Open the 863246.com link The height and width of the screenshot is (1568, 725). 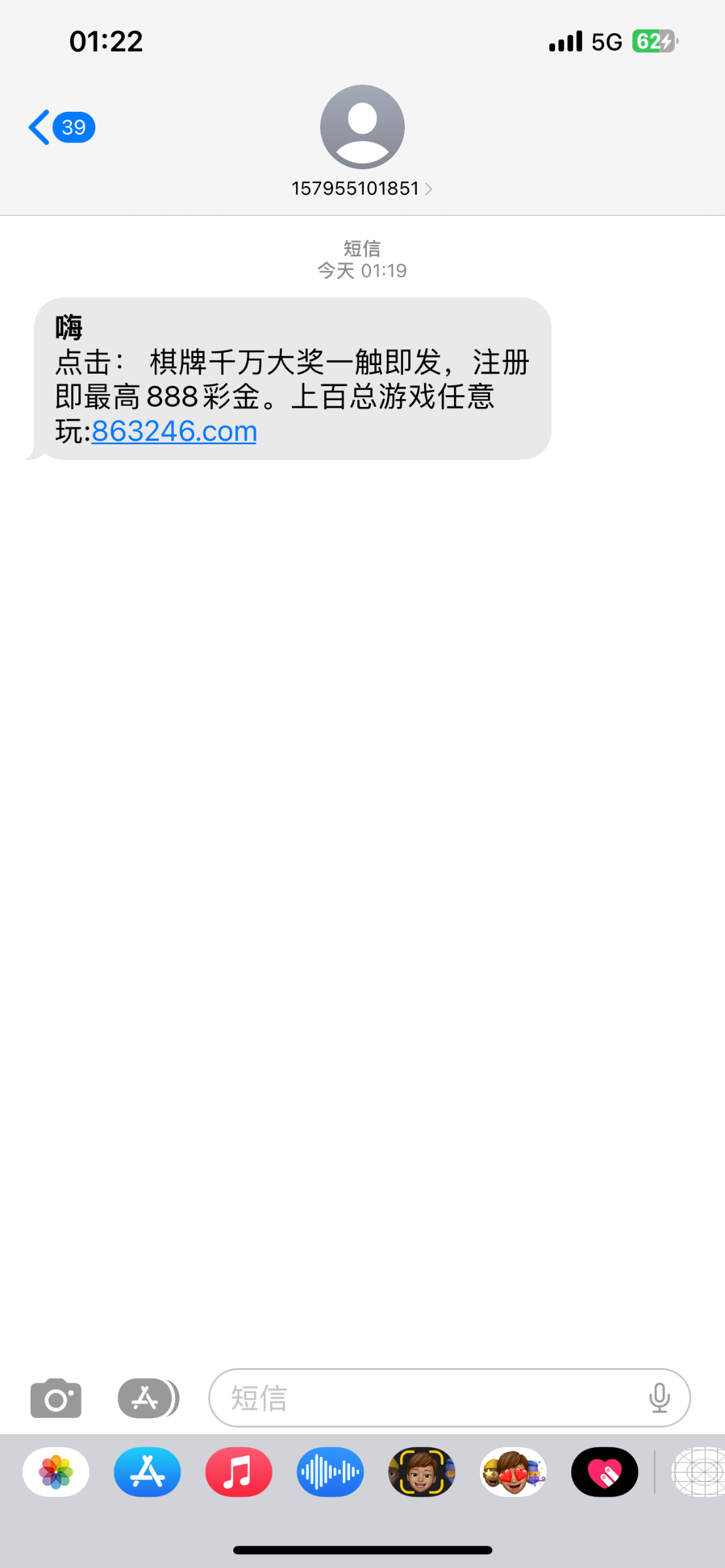point(174,431)
